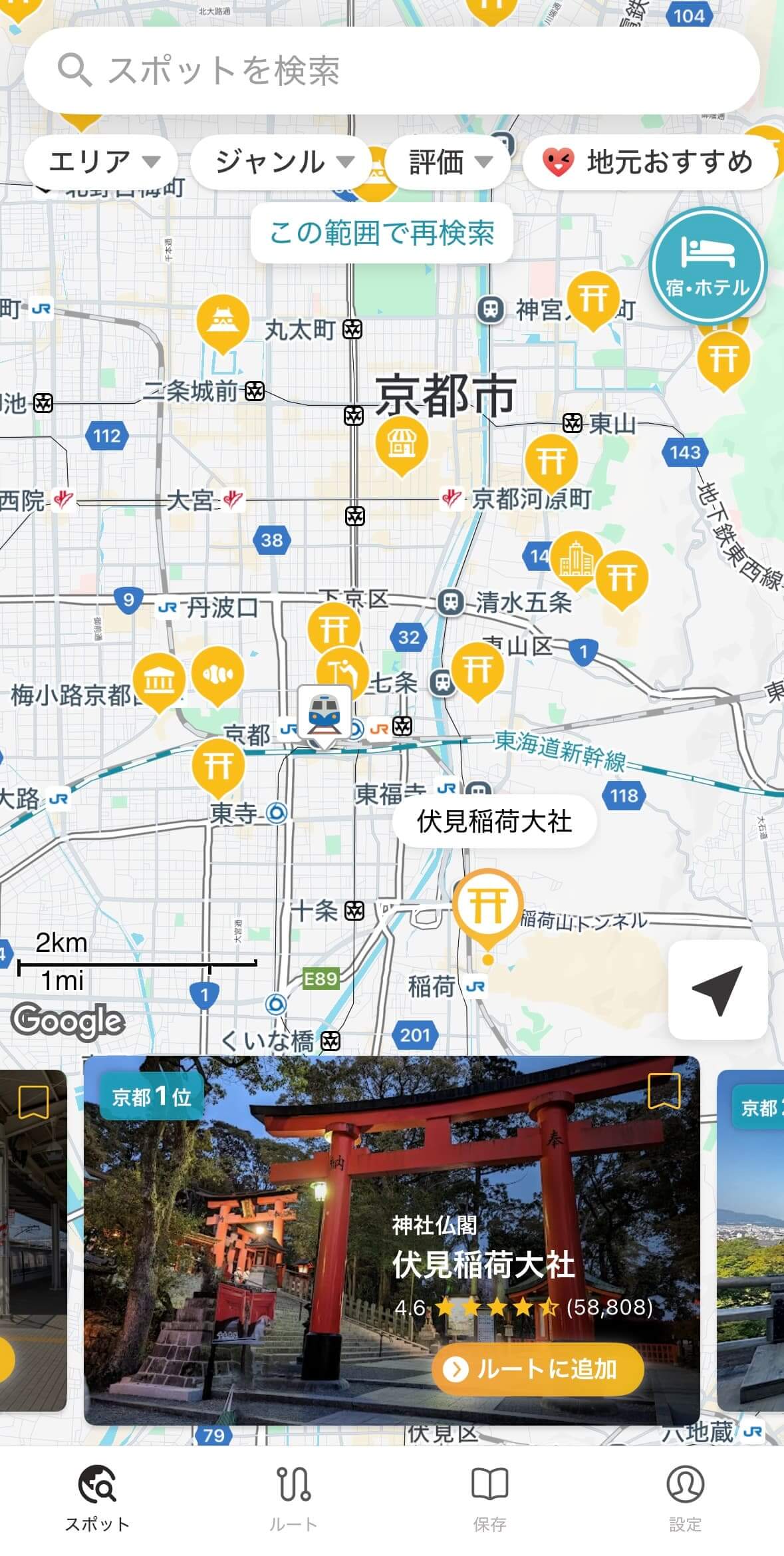Expand the 評価 rating dropdown
The image size is (784, 1556).
(448, 162)
